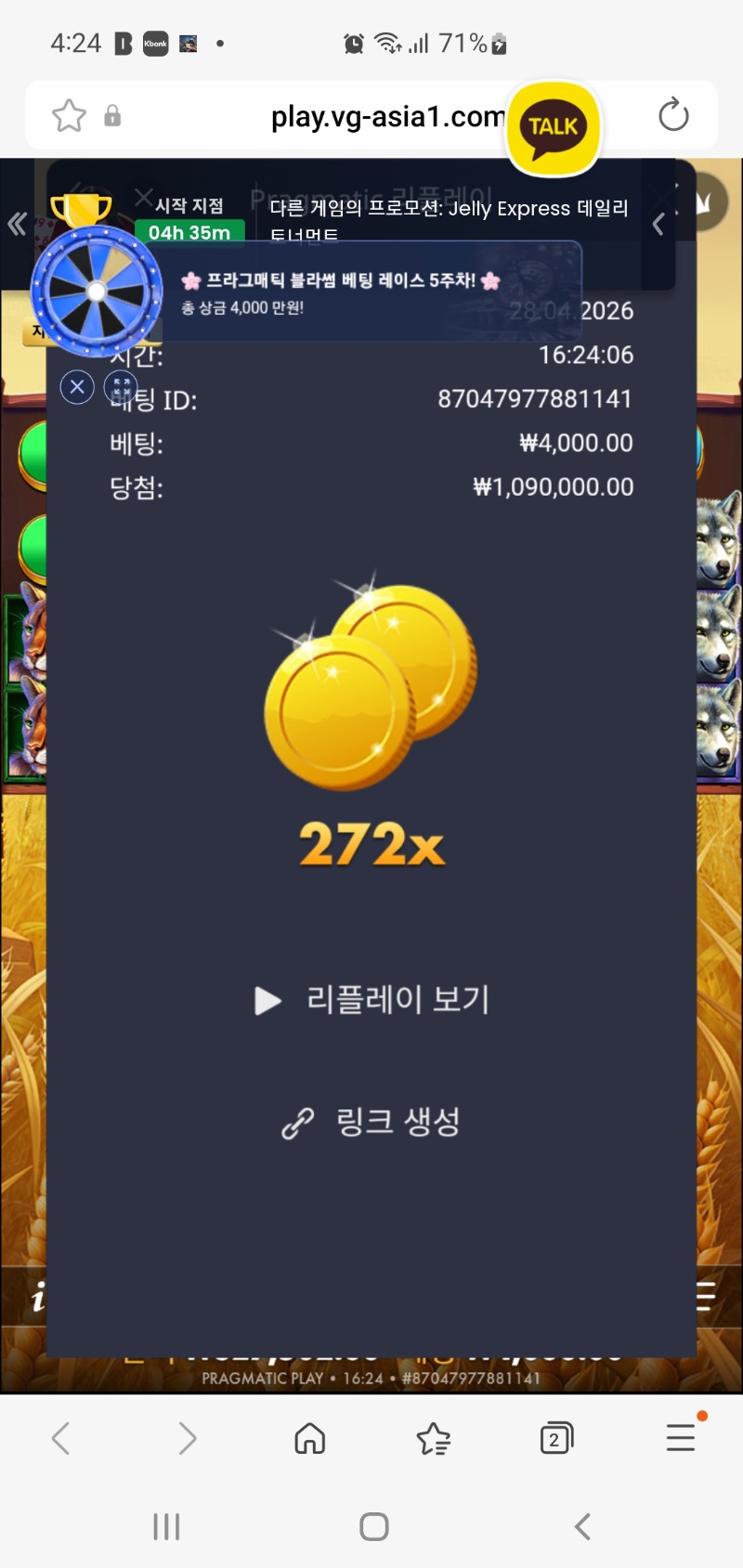Open the saved bookmarks list
The height and width of the screenshot is (1568, 743).
(433, 1439)
